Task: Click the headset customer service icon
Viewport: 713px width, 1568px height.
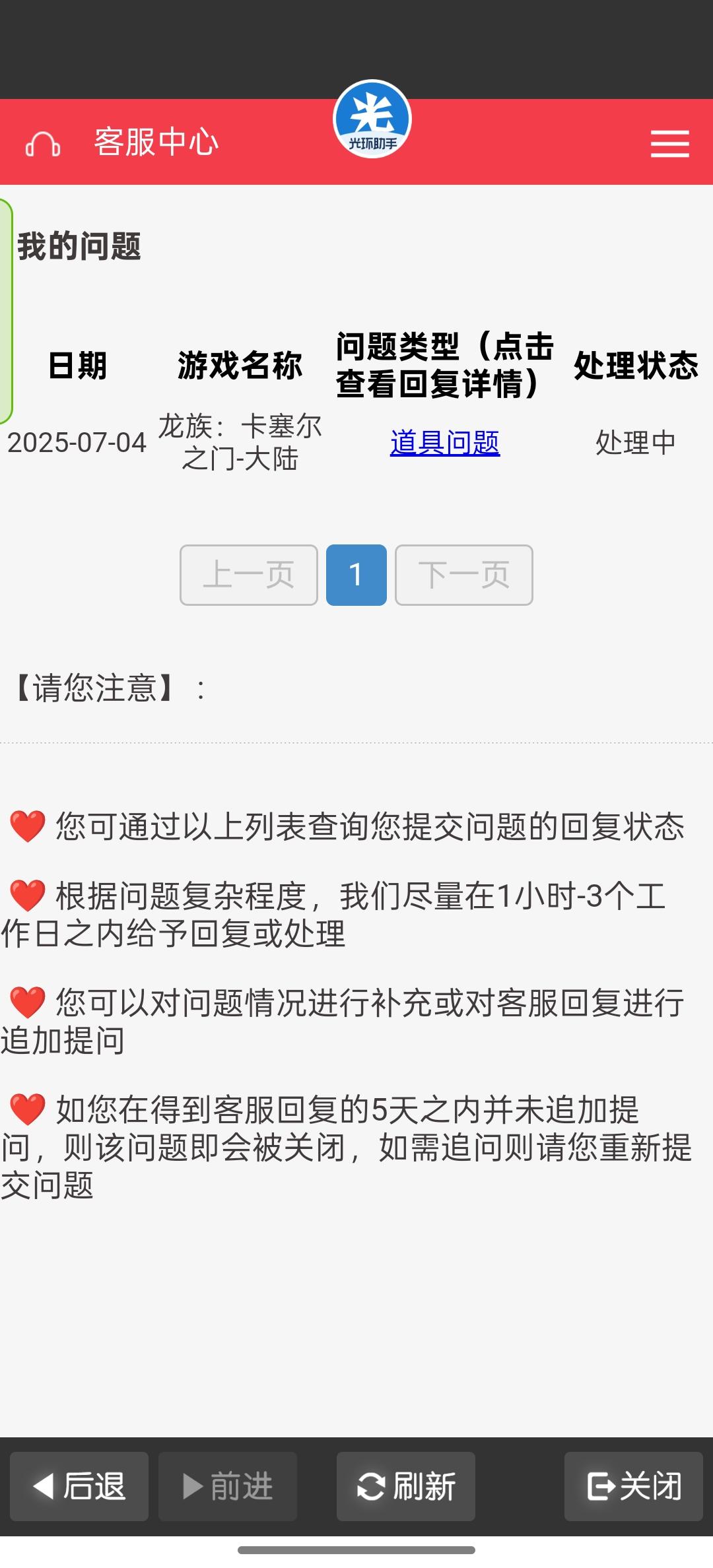Action: pos(43,143)
